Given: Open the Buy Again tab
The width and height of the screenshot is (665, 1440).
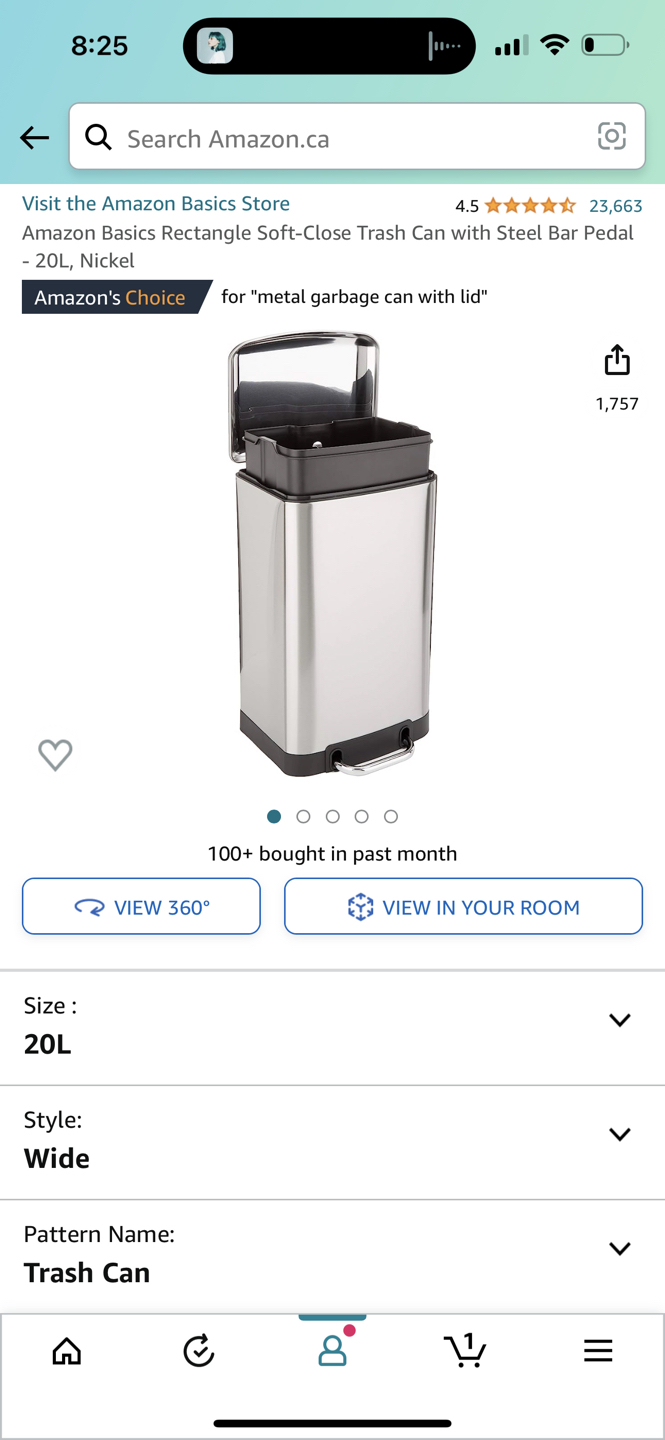Looking at the screenshot, I should pos(199,1352).
